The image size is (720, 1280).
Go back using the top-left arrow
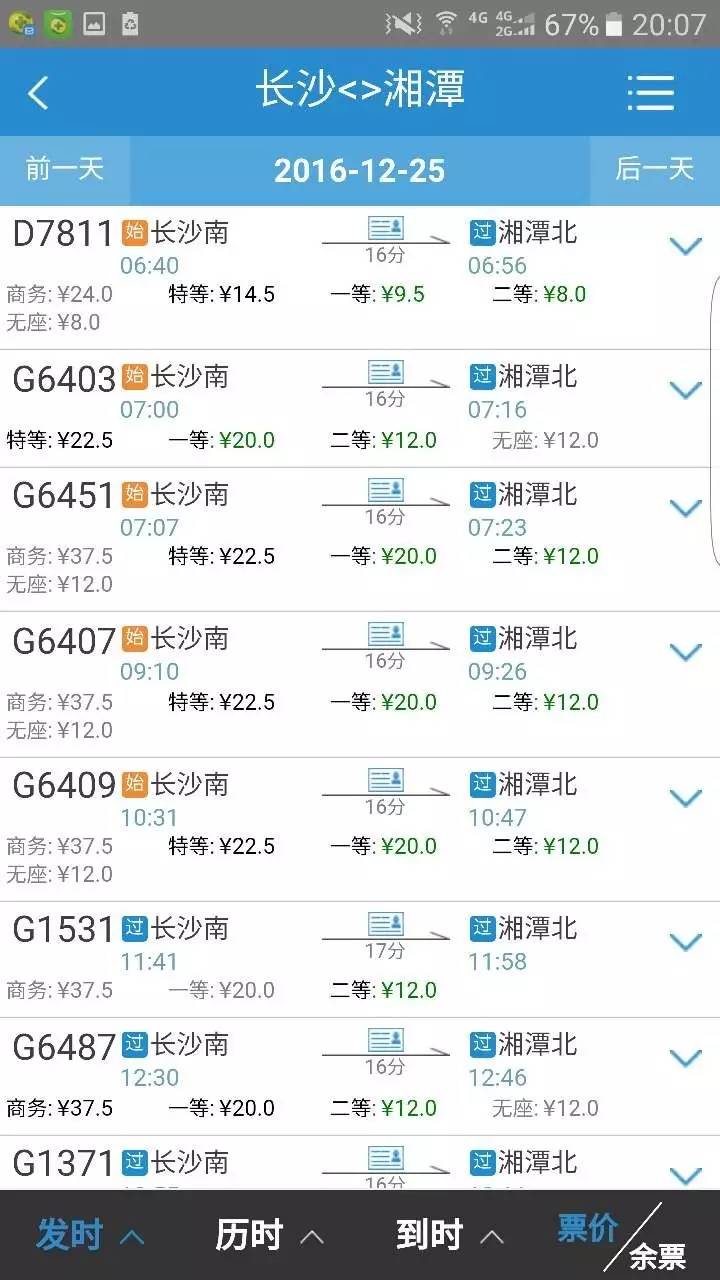click(38, 93)
